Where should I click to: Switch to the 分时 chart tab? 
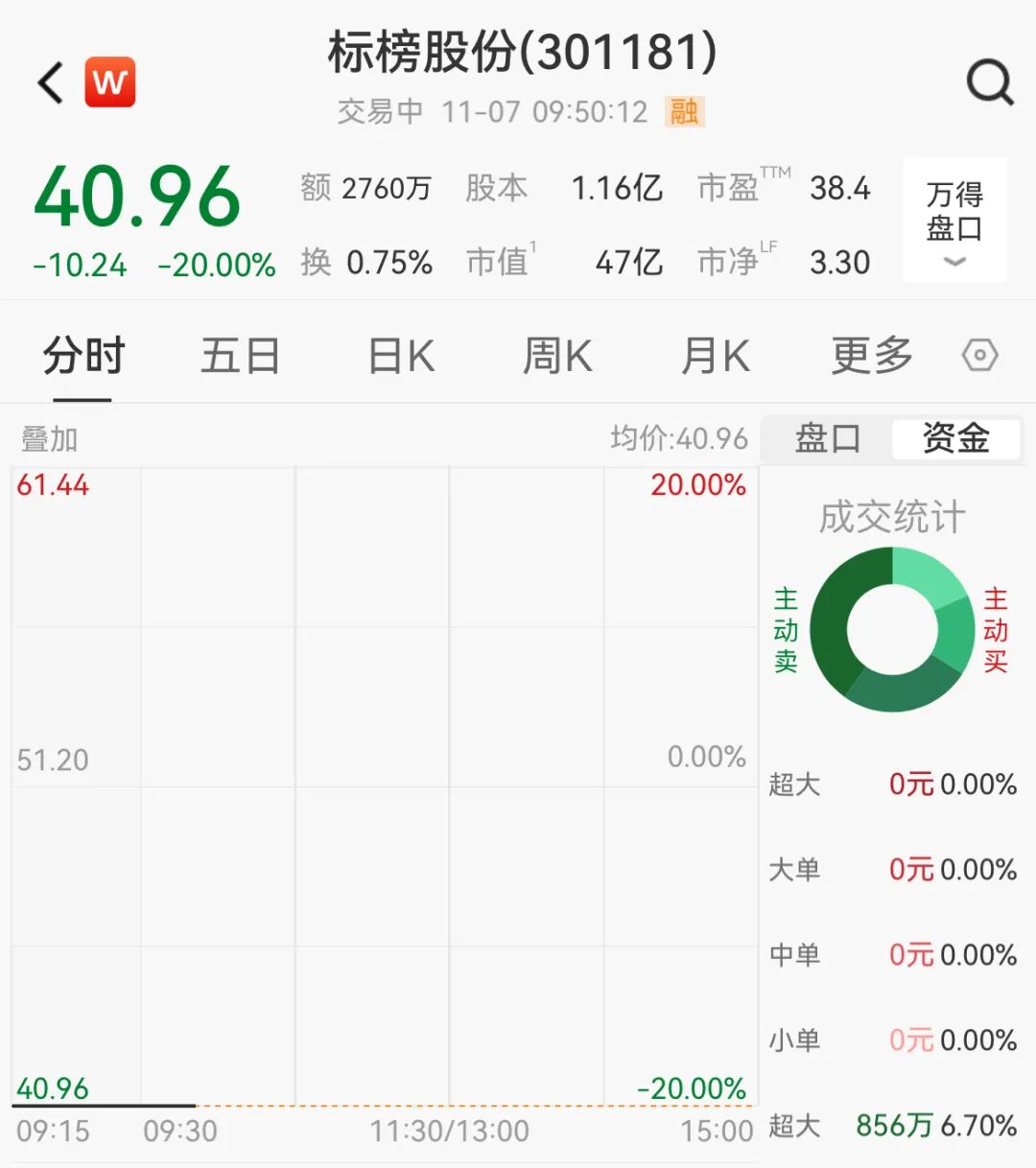[x=83, y=357]
